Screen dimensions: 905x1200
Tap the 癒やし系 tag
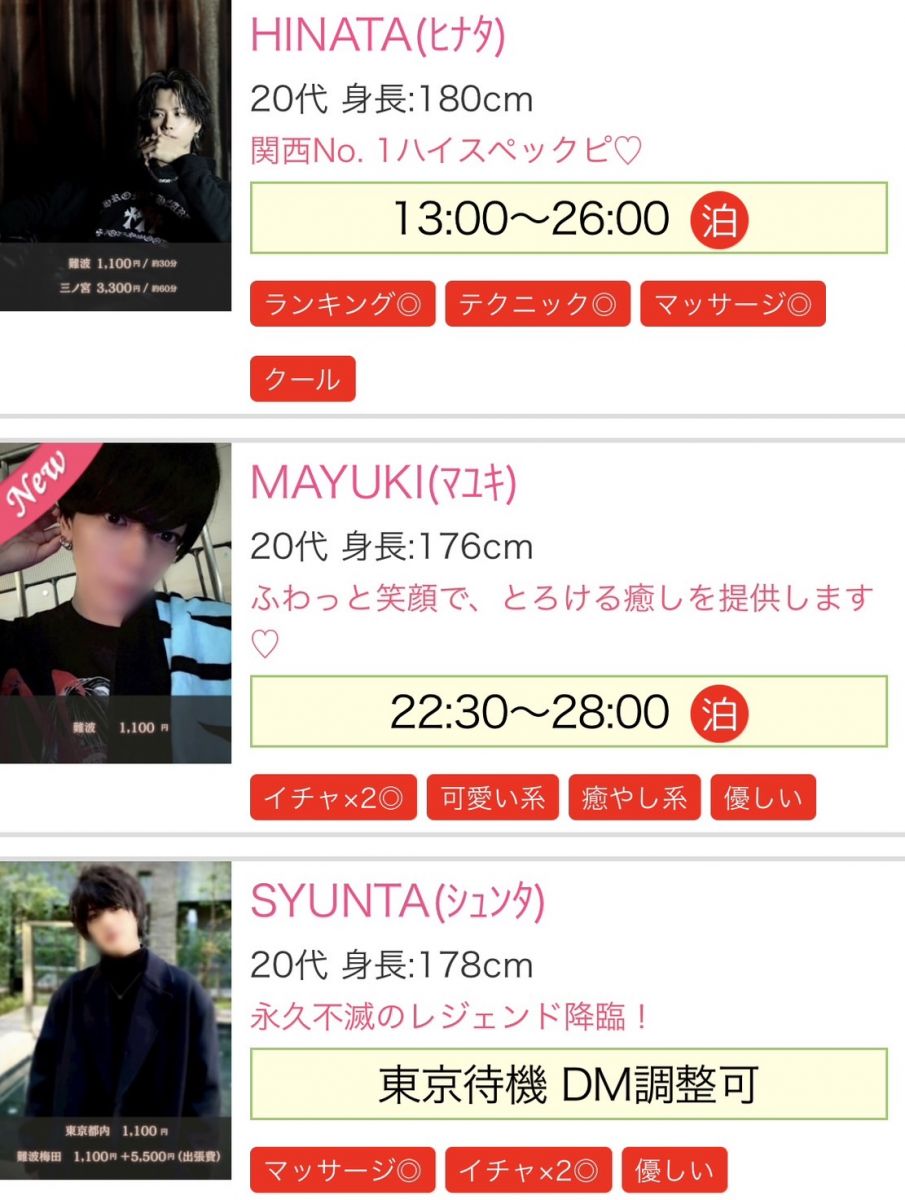coord(634,798)
